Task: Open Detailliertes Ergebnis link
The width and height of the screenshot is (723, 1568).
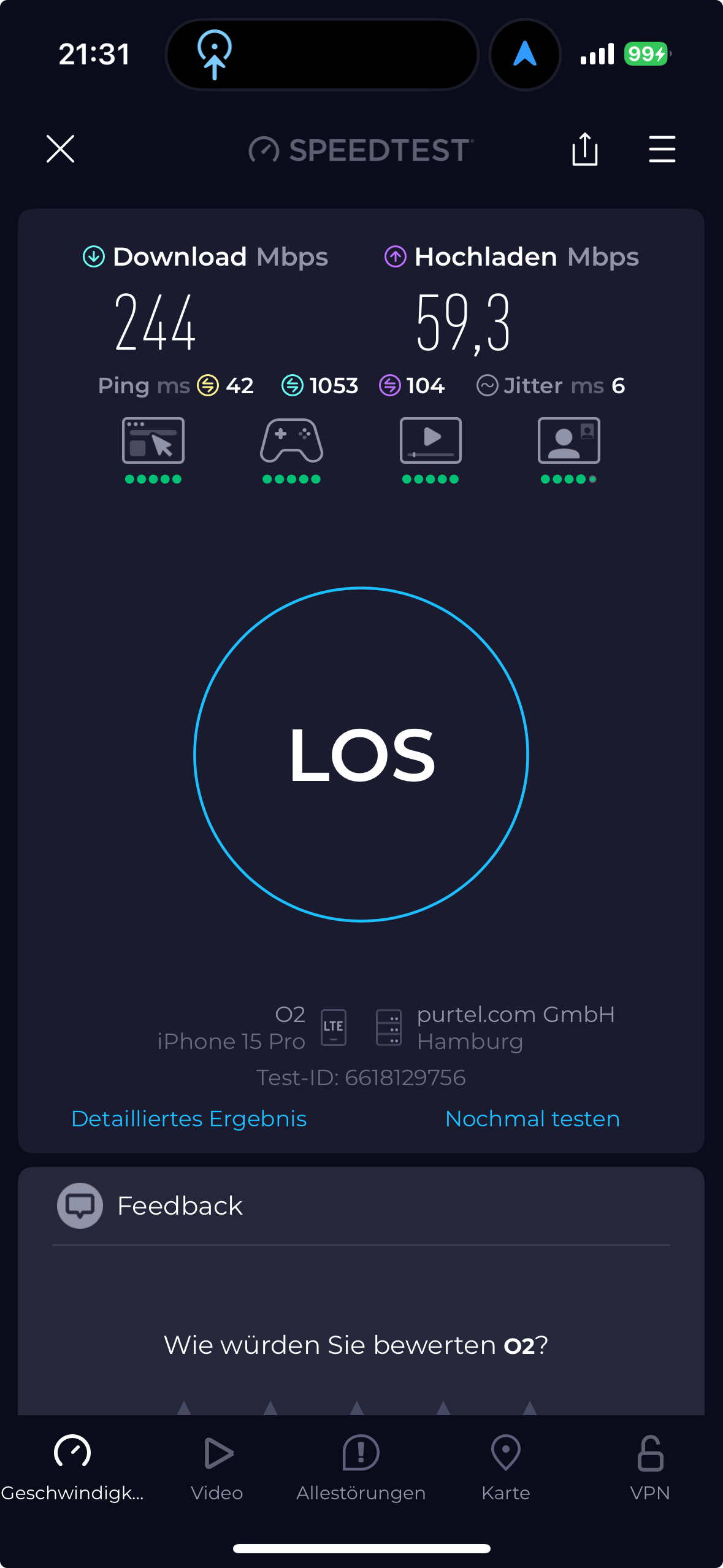Action: tap(189, 1118)
